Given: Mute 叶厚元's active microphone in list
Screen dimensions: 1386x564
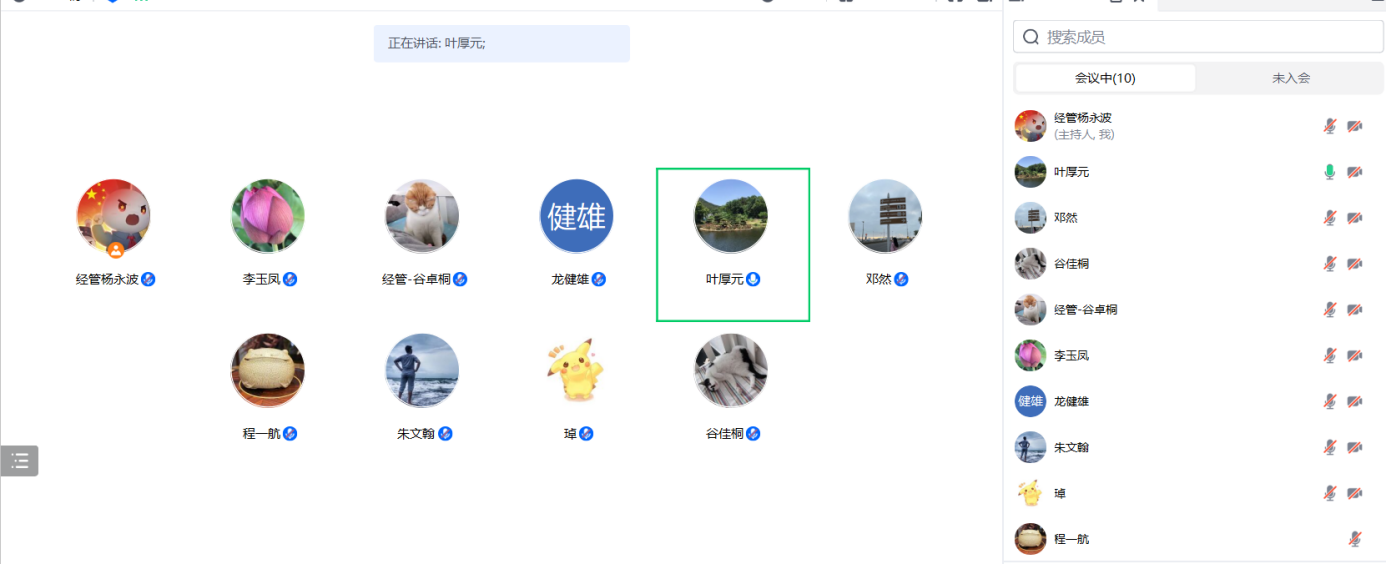Looking at the screenshot, I should (x=1329, y=172).
